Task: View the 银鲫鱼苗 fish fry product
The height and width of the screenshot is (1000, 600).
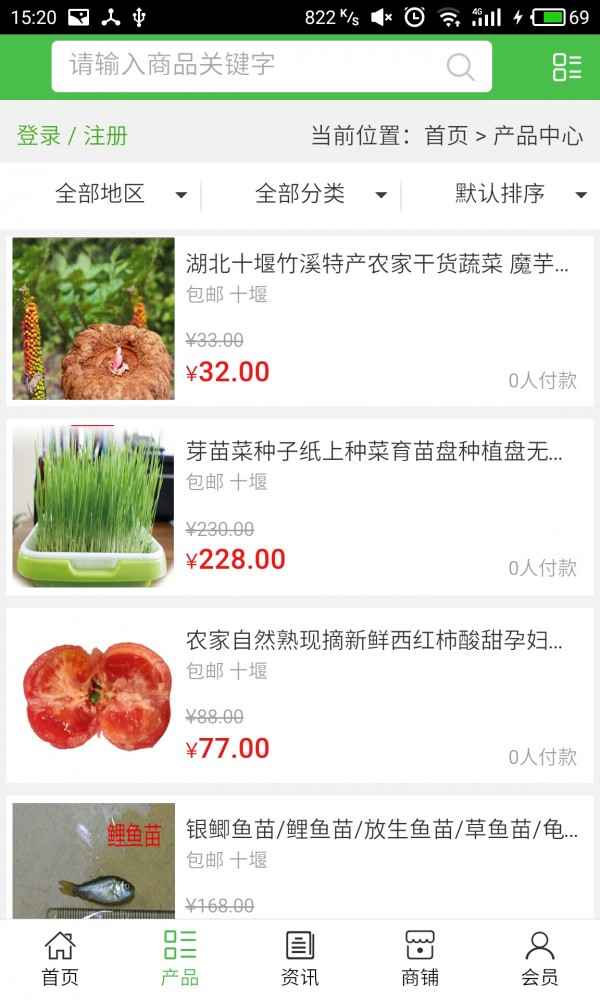Action: pos(381,830)
